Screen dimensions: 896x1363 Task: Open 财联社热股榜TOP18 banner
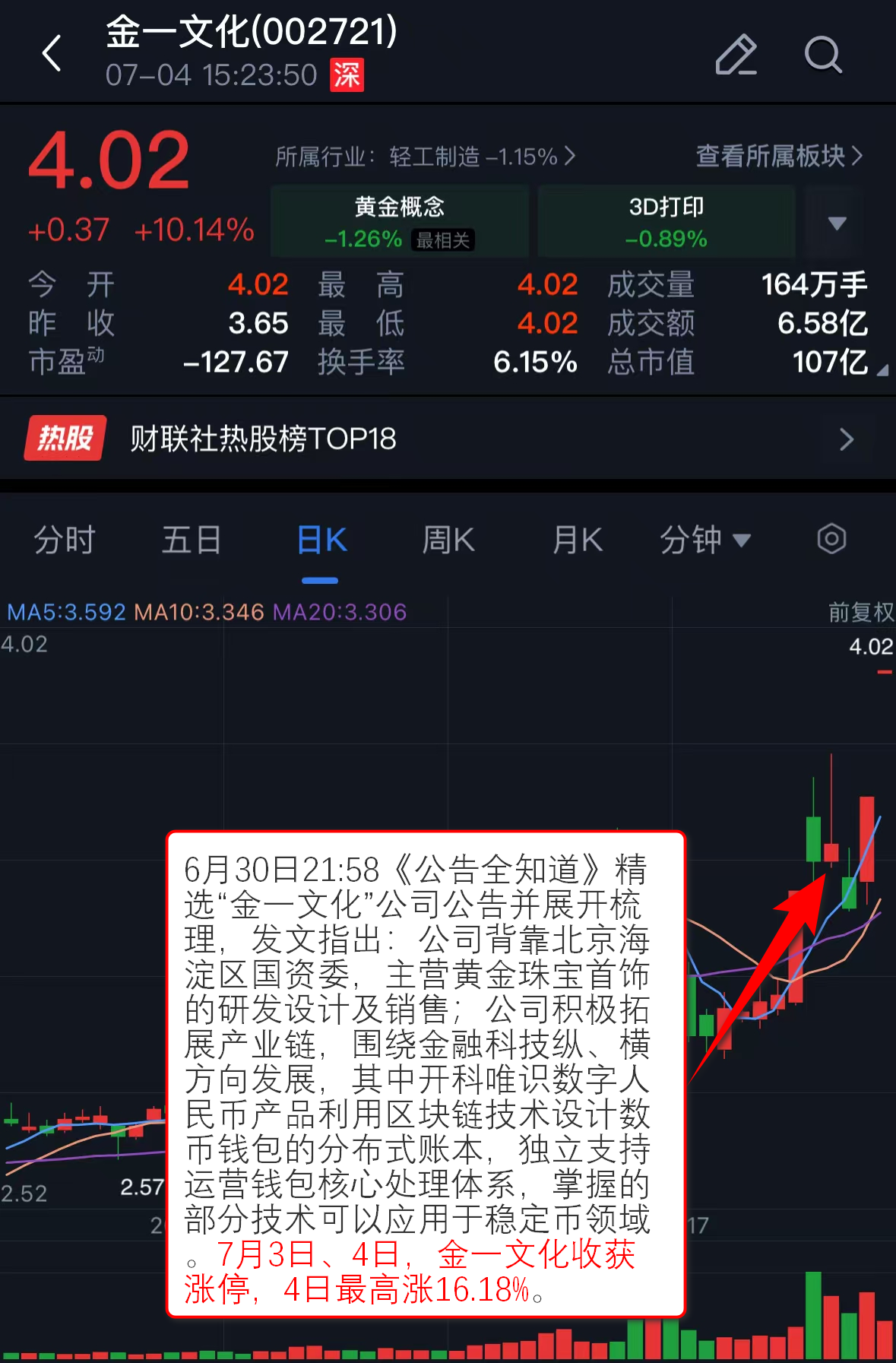(x=448, y=439)
